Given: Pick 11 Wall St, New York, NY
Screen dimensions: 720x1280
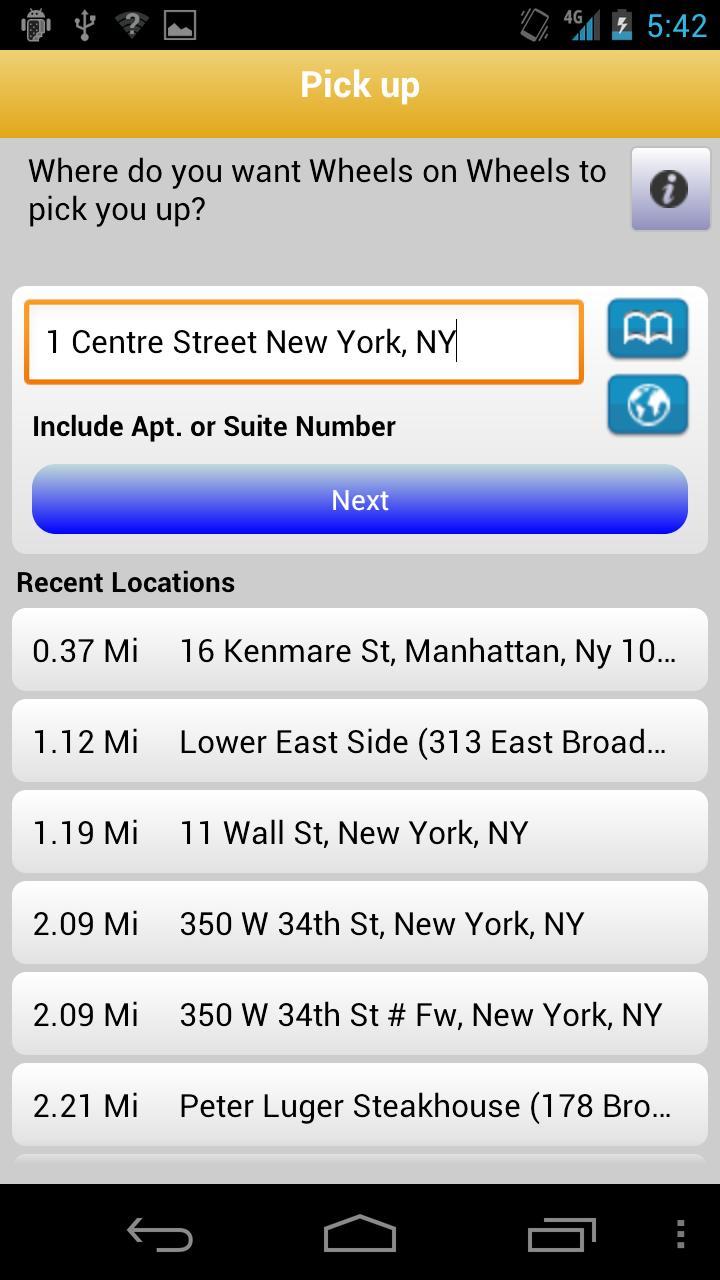Looking at the screenshot, I should [x=360, y=833].
